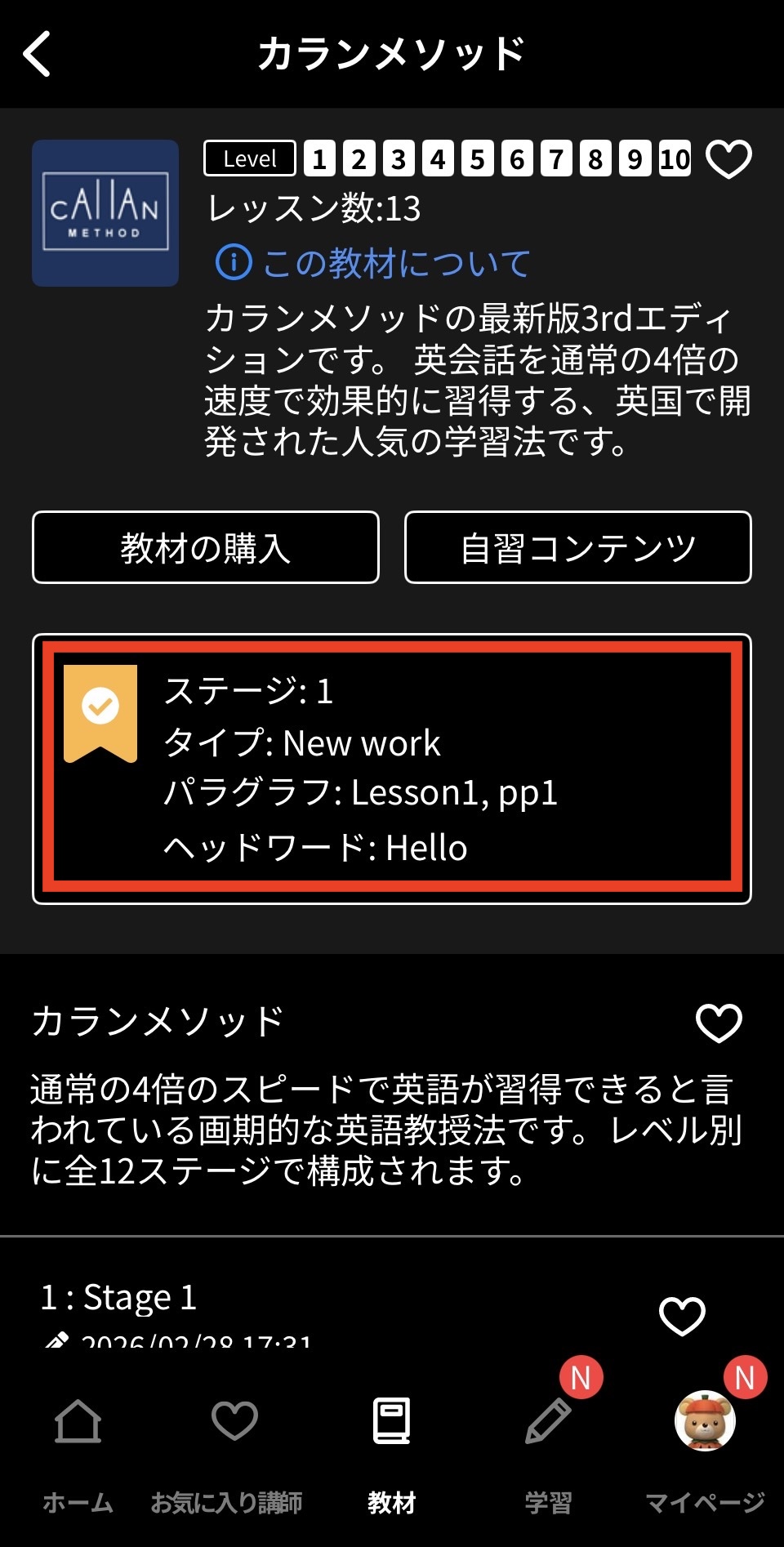Open the ステージ 1 New work progress card

click(392, 768)
